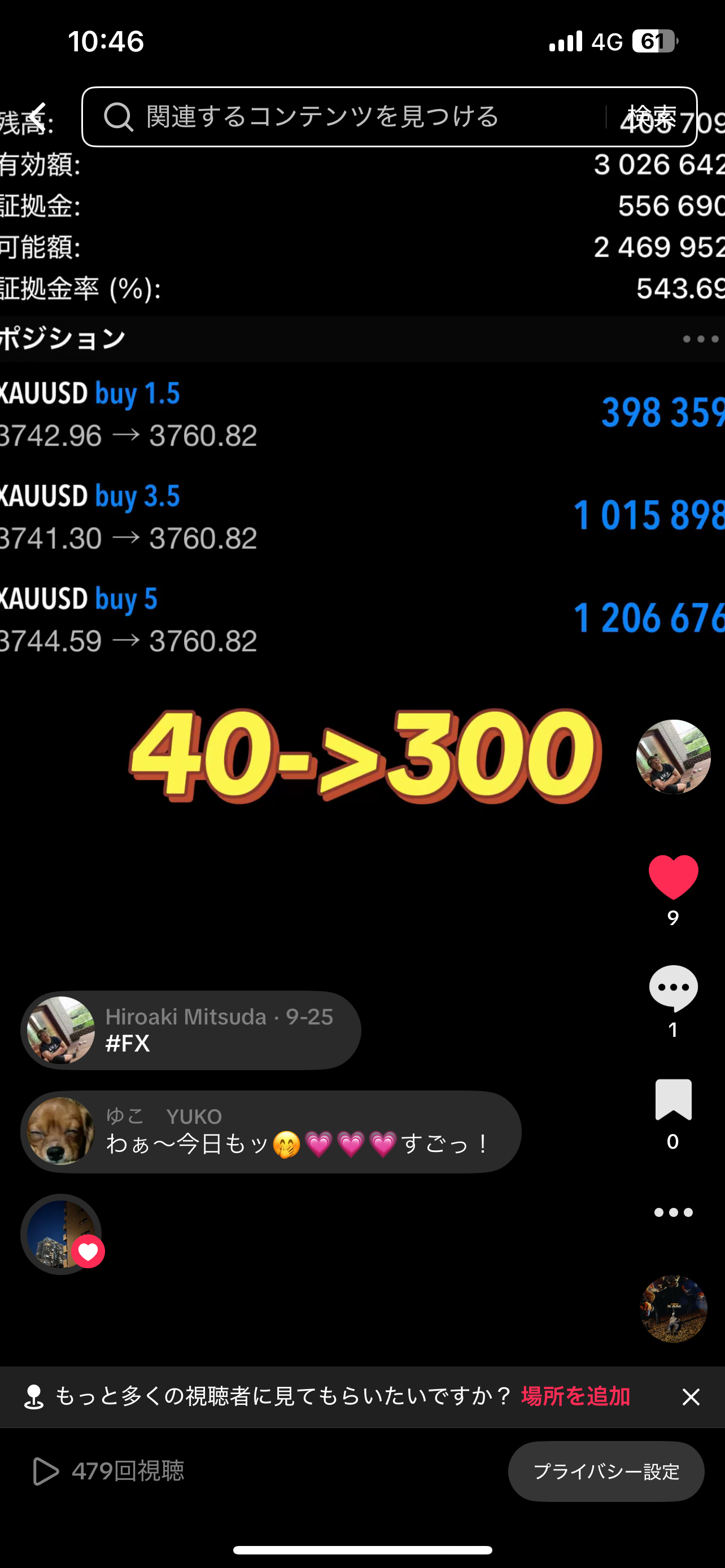Image resolution: width=725 pixels, height=1568 pixels.
Task: Open the comments bubble
Action: (672, 988)
